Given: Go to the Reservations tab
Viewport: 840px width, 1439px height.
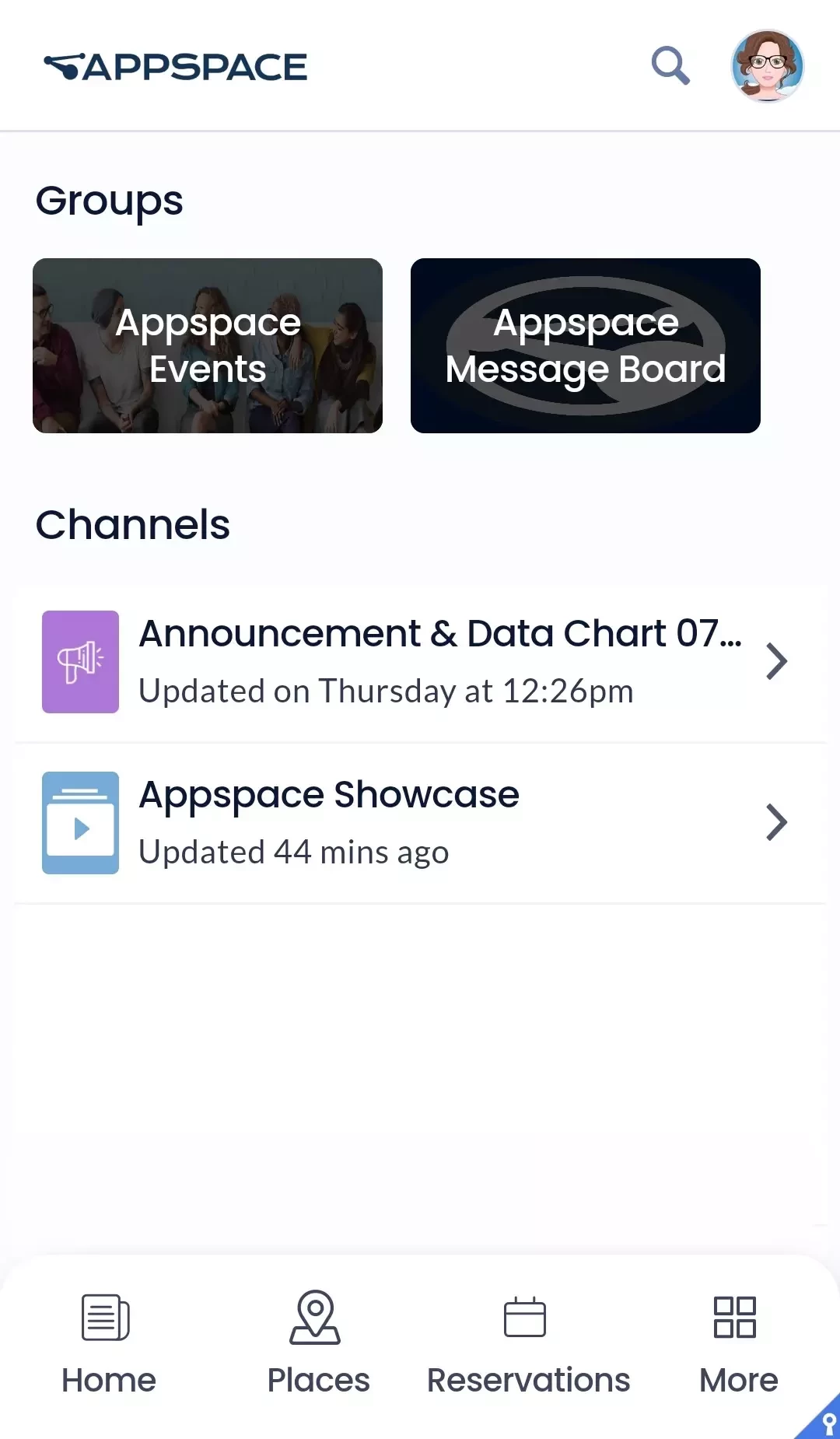Looking at the screenshot, I should (x=528, y=1343).
